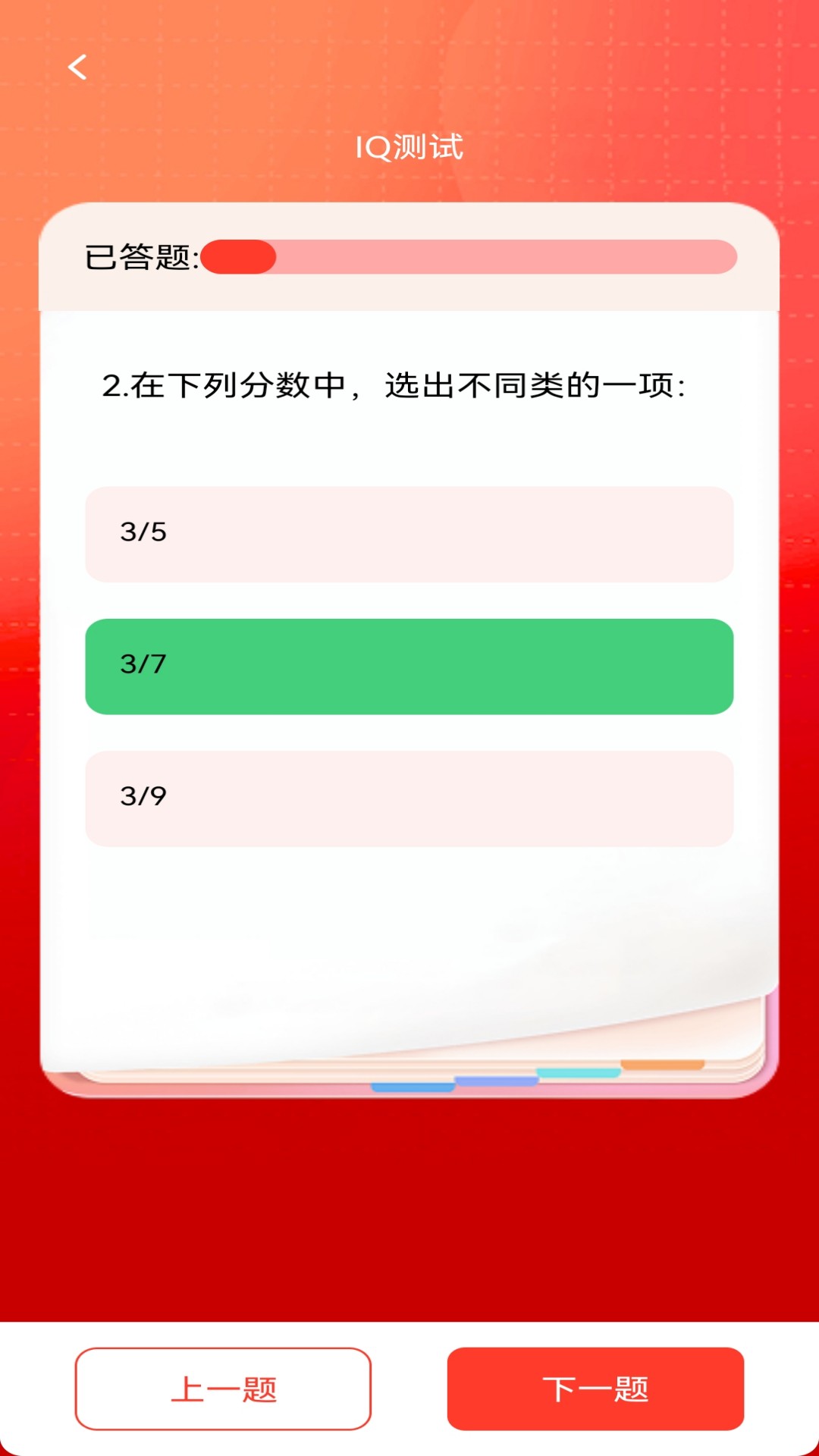Select the currently chosen answer 3/7

coord(409,666)
